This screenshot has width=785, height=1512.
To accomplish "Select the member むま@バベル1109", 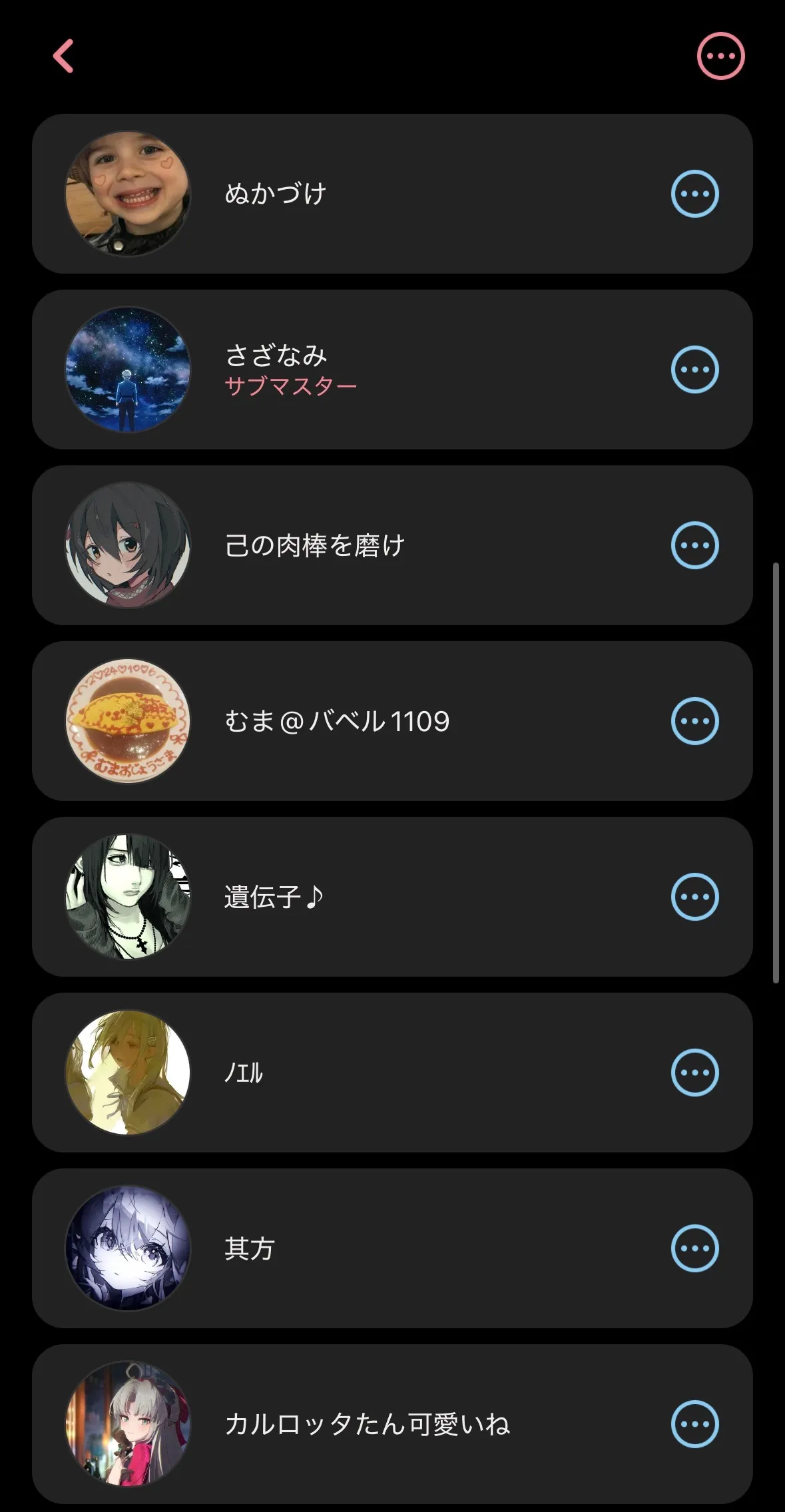I will tap(392, 721).
